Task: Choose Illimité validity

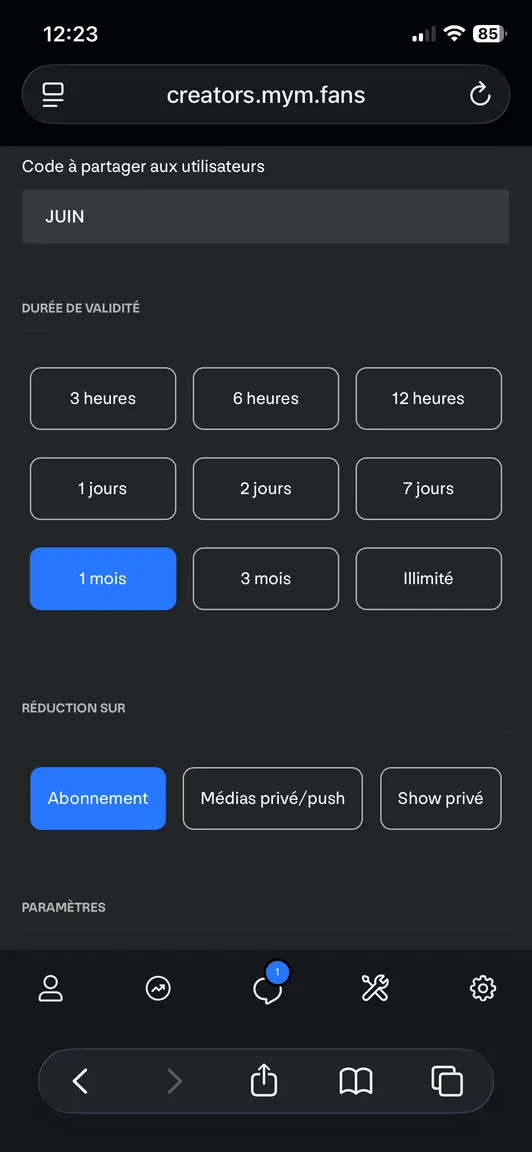Action: pyautogui.click(x=428, y=578)
